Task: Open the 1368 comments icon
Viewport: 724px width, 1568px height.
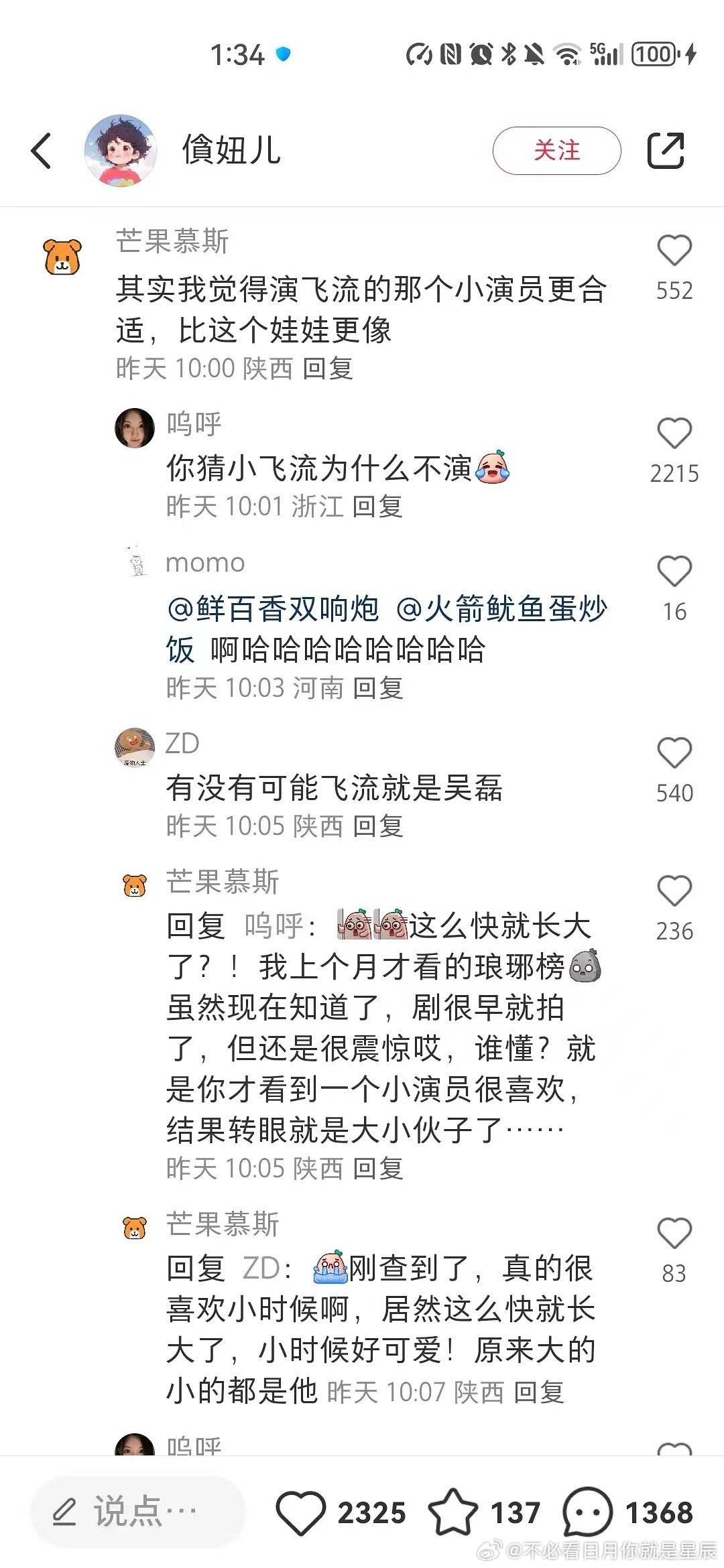Action: (587, 1513)
